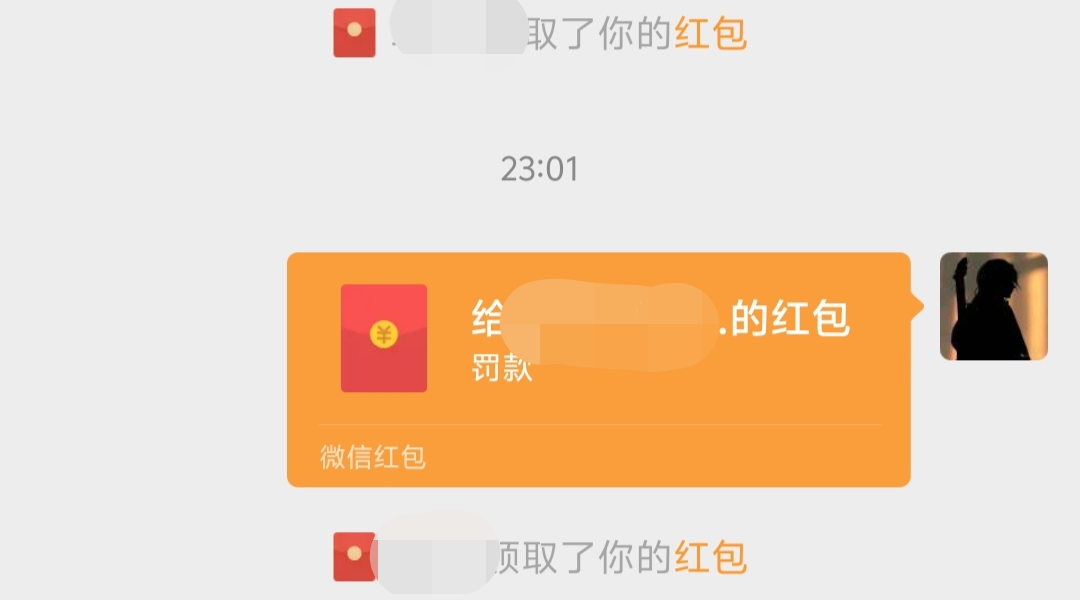This screenshot has width=1080, height=600.
Task: Tap the 红包 link below the red packet
Action: (710, 557)
